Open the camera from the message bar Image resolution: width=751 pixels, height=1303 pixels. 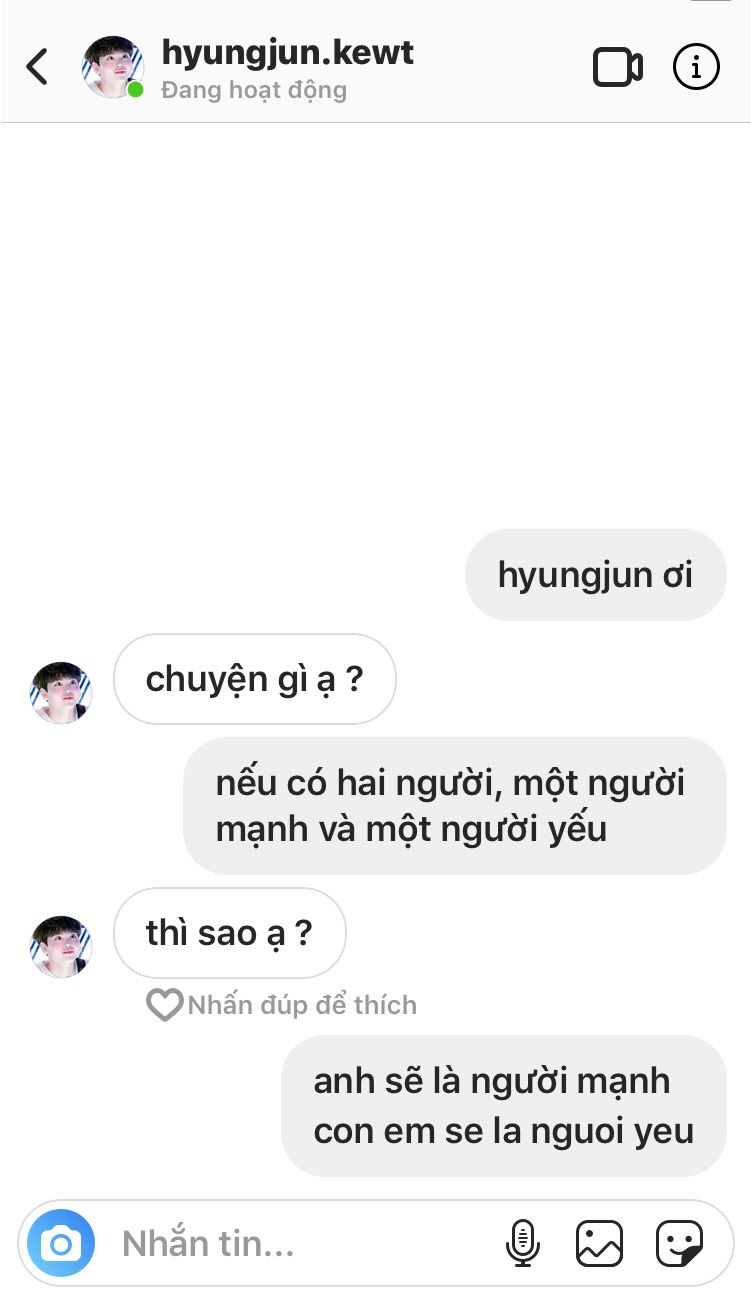pyautogui.click(x=61, y=1244)
